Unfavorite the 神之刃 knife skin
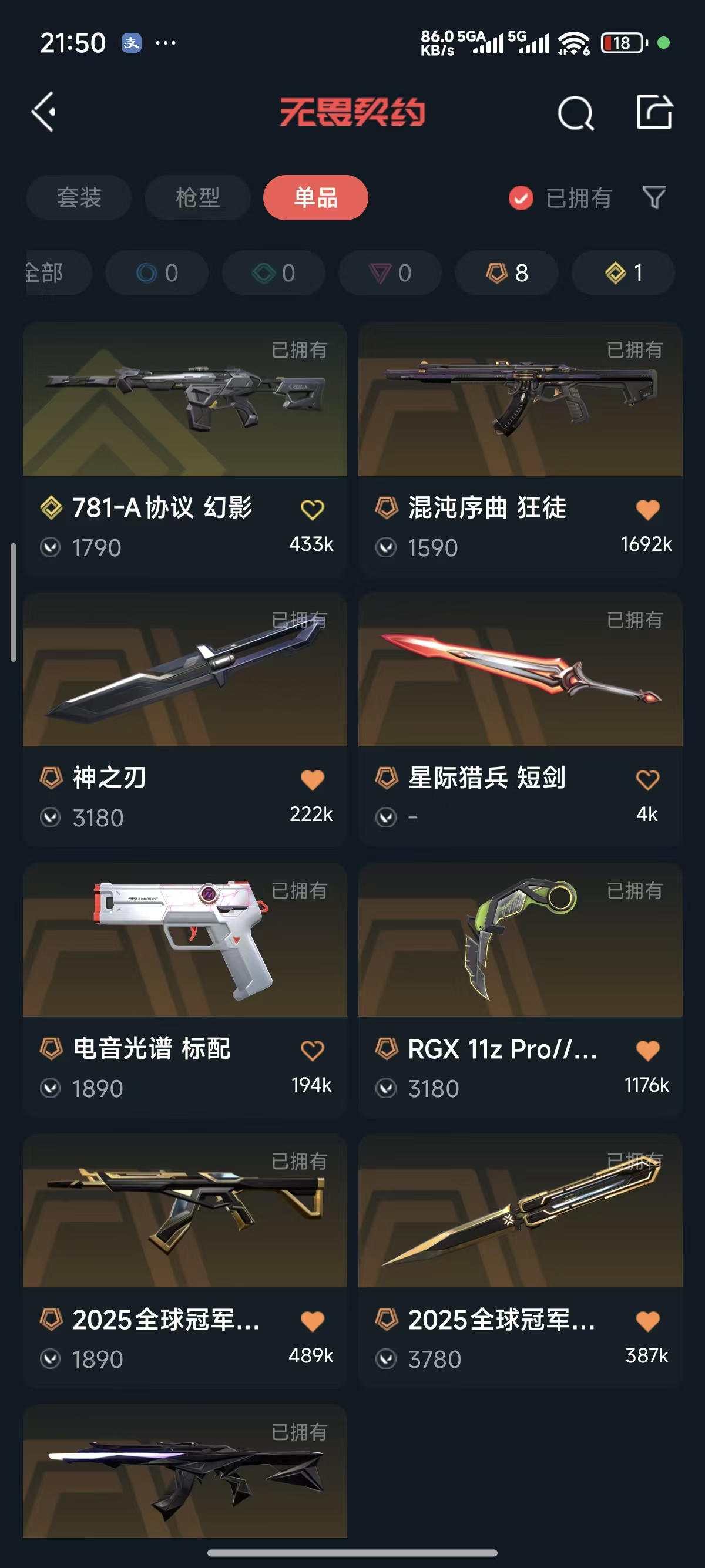This screenshot has height=1568, width=705. [313, 780]
